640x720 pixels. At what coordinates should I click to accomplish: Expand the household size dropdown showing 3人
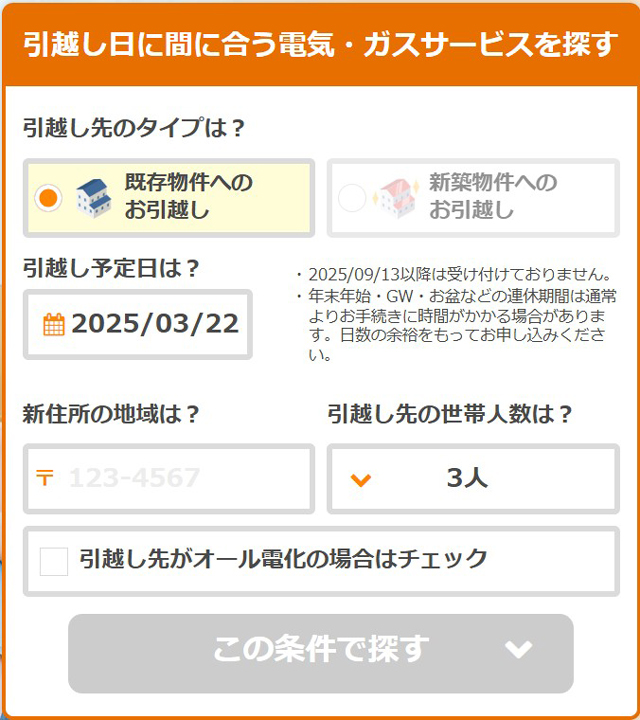tap(472, 478)
